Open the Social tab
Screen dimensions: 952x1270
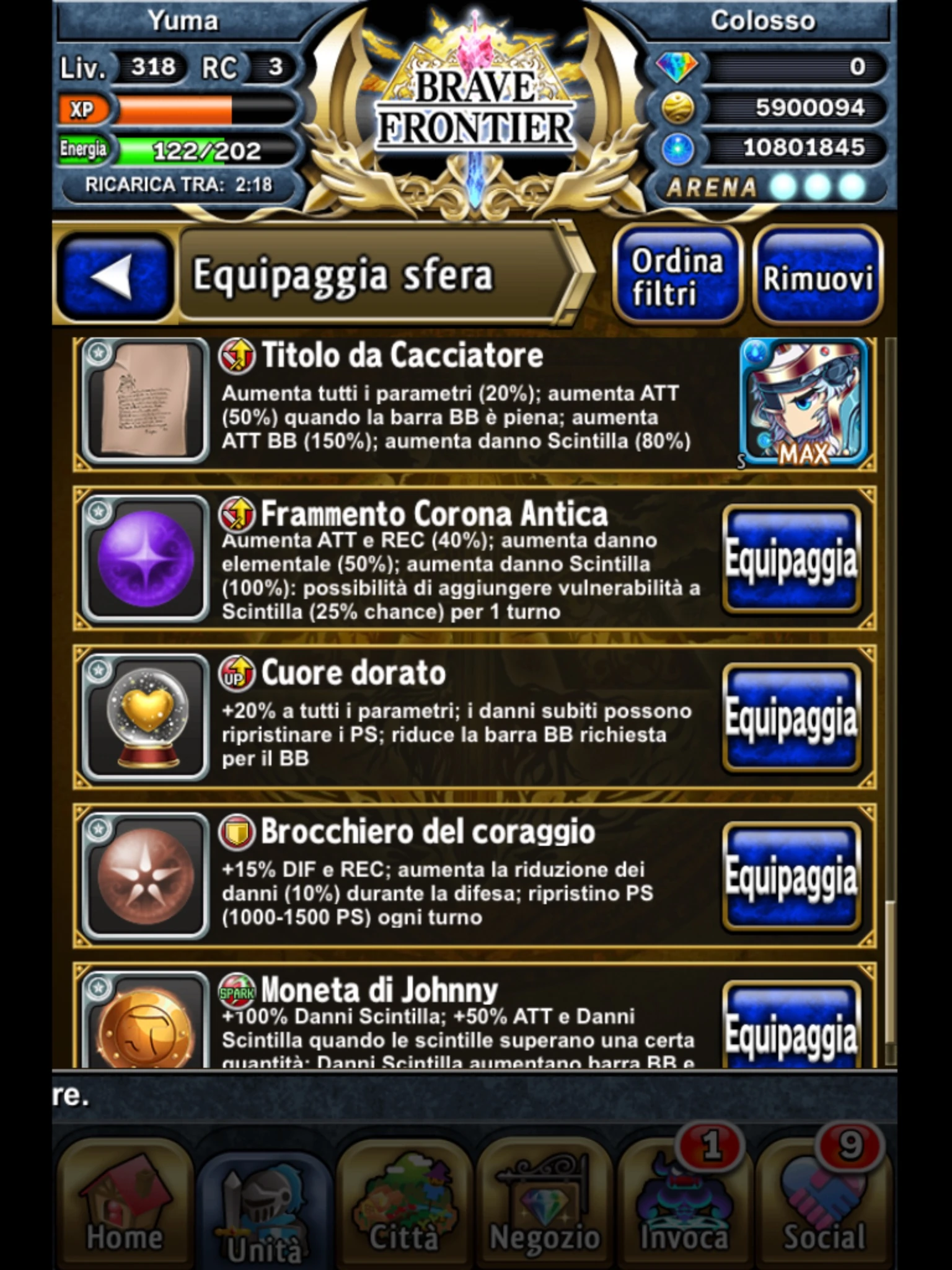(824, 1203)
